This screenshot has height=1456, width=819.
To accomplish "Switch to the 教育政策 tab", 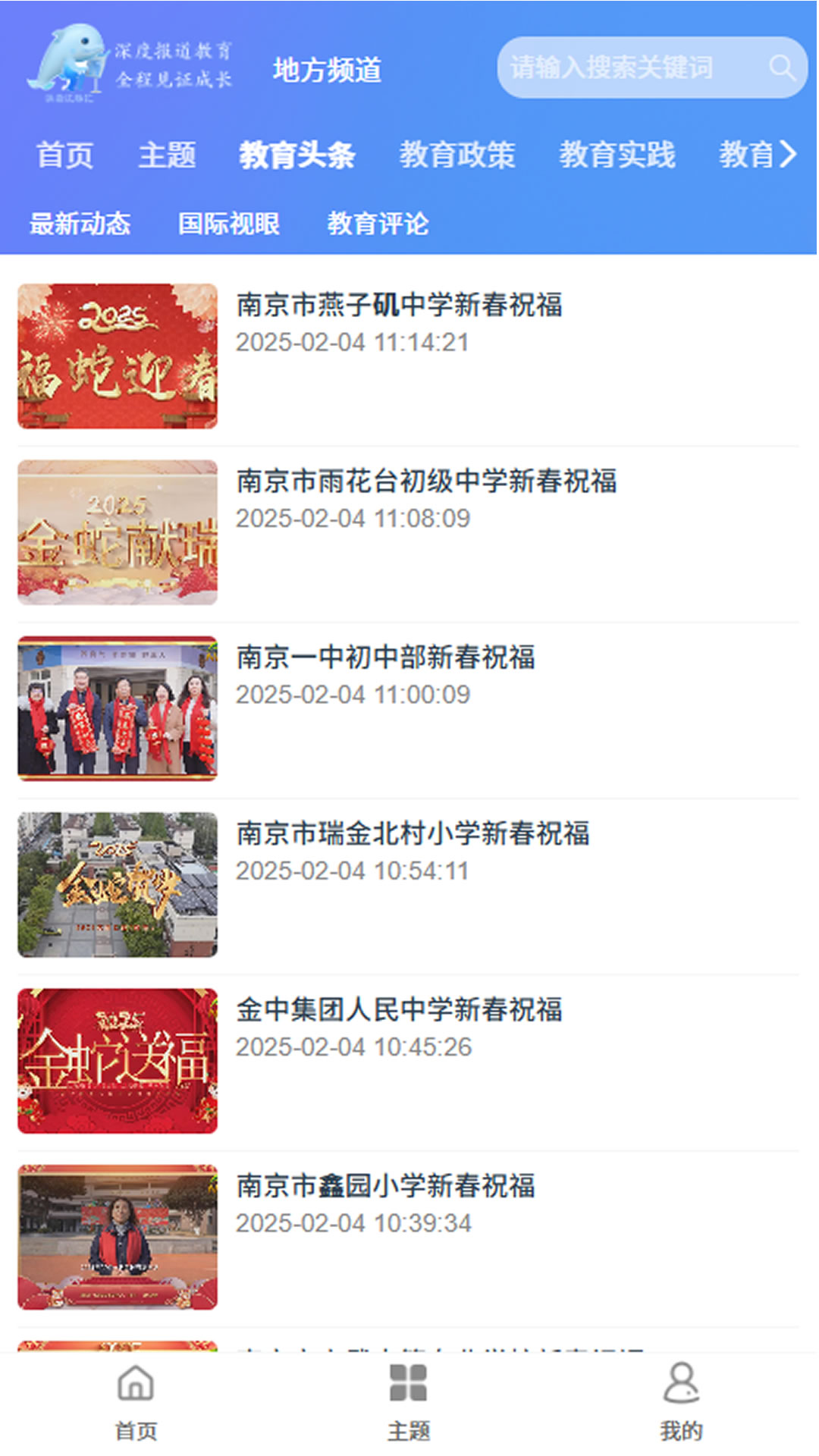I will [x=459, y=155].
